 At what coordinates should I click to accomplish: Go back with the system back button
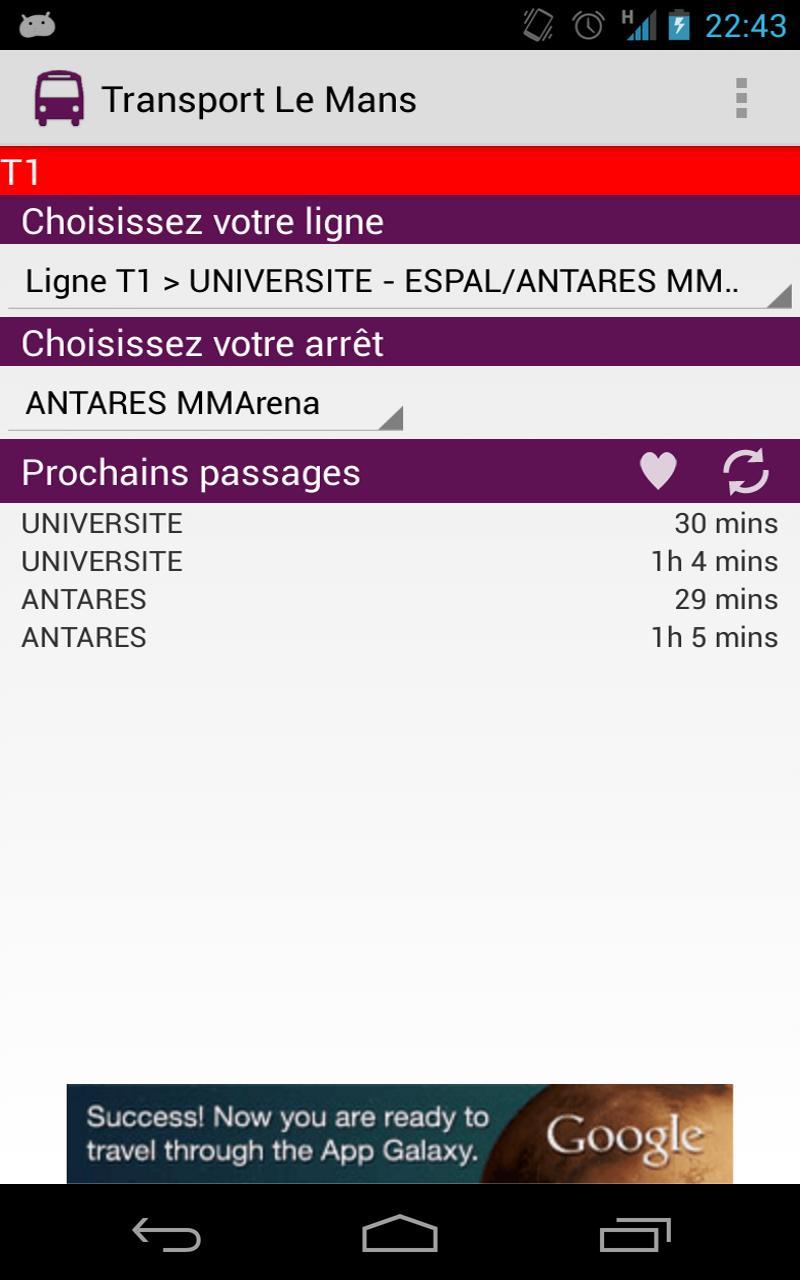167,1234
